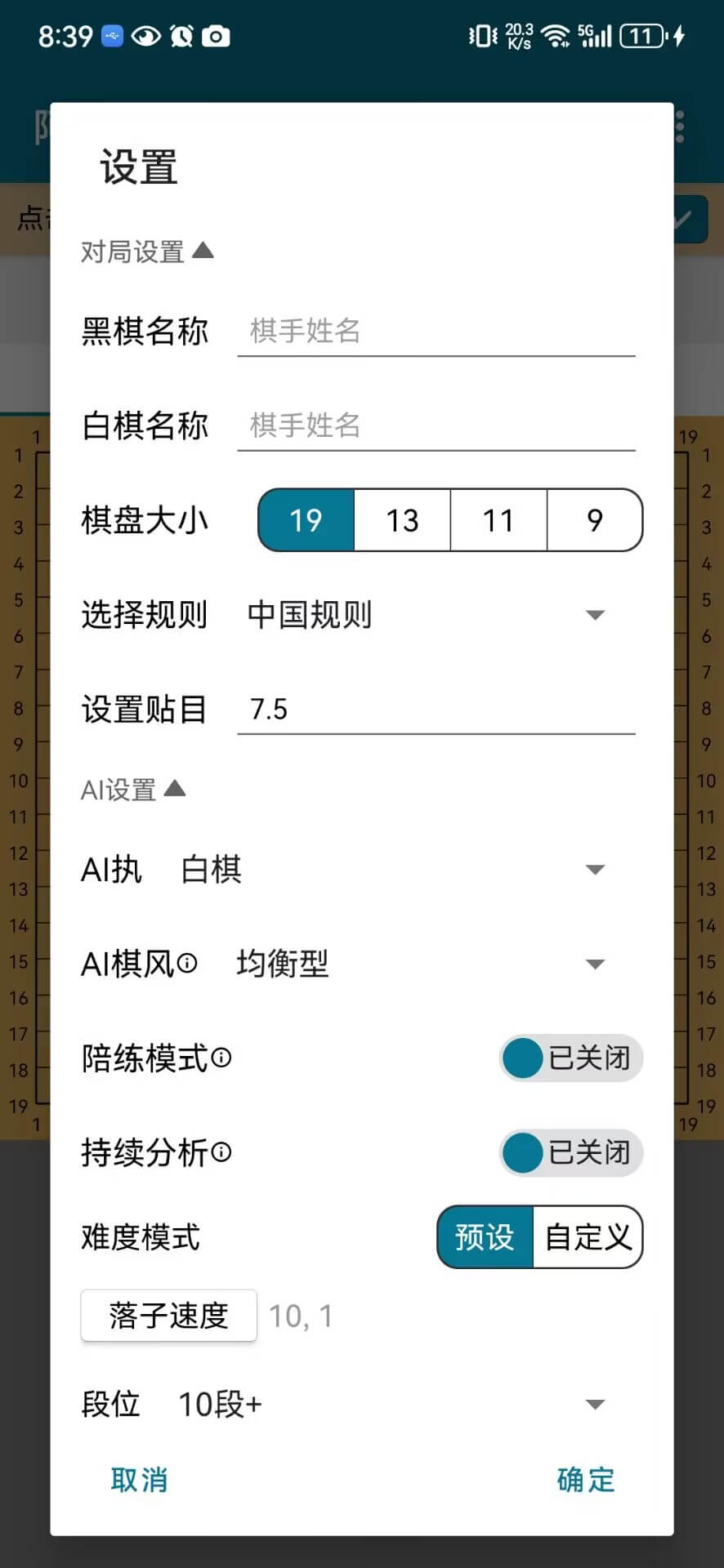
Task: Select board size 13
Action: [x=402, y=520]
